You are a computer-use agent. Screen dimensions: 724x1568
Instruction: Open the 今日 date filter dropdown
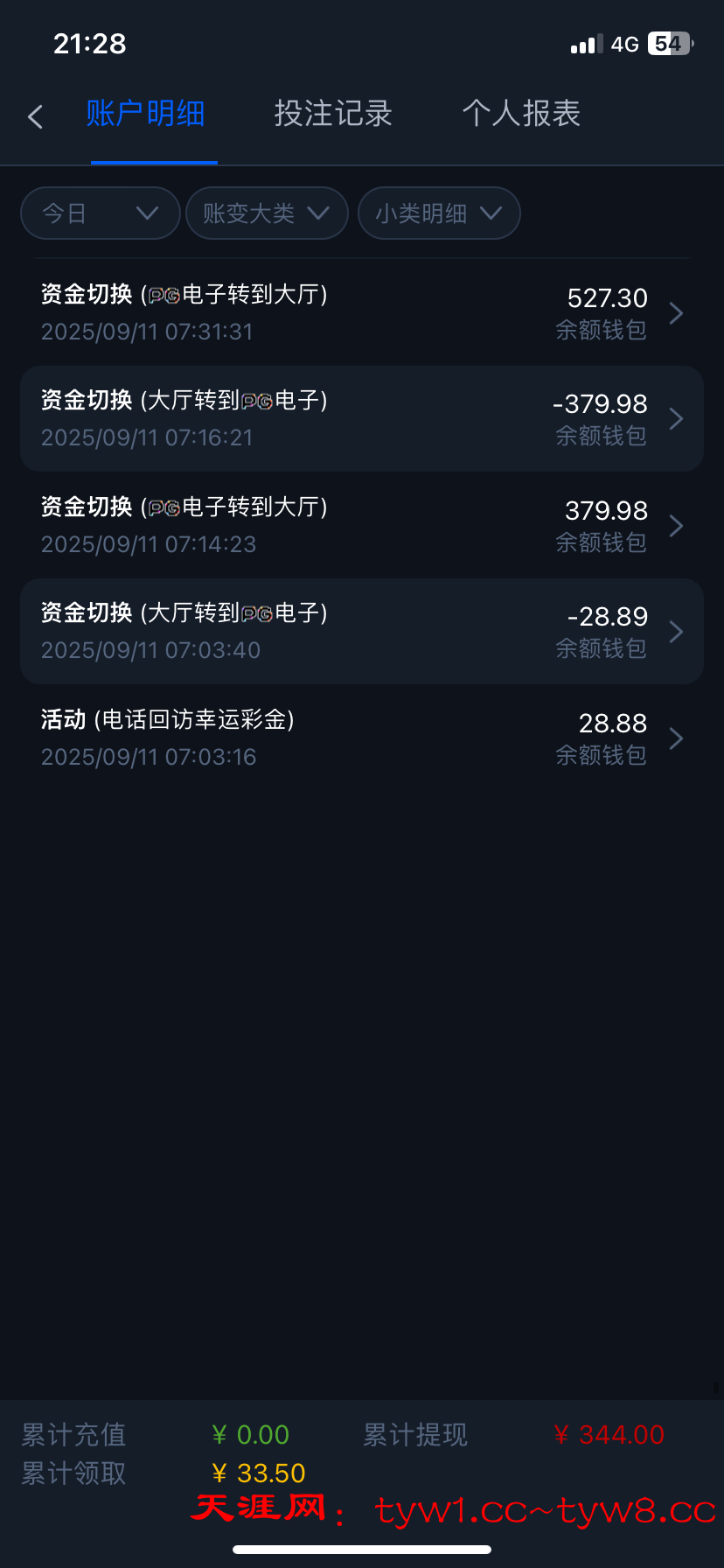(x=100, y=213)
